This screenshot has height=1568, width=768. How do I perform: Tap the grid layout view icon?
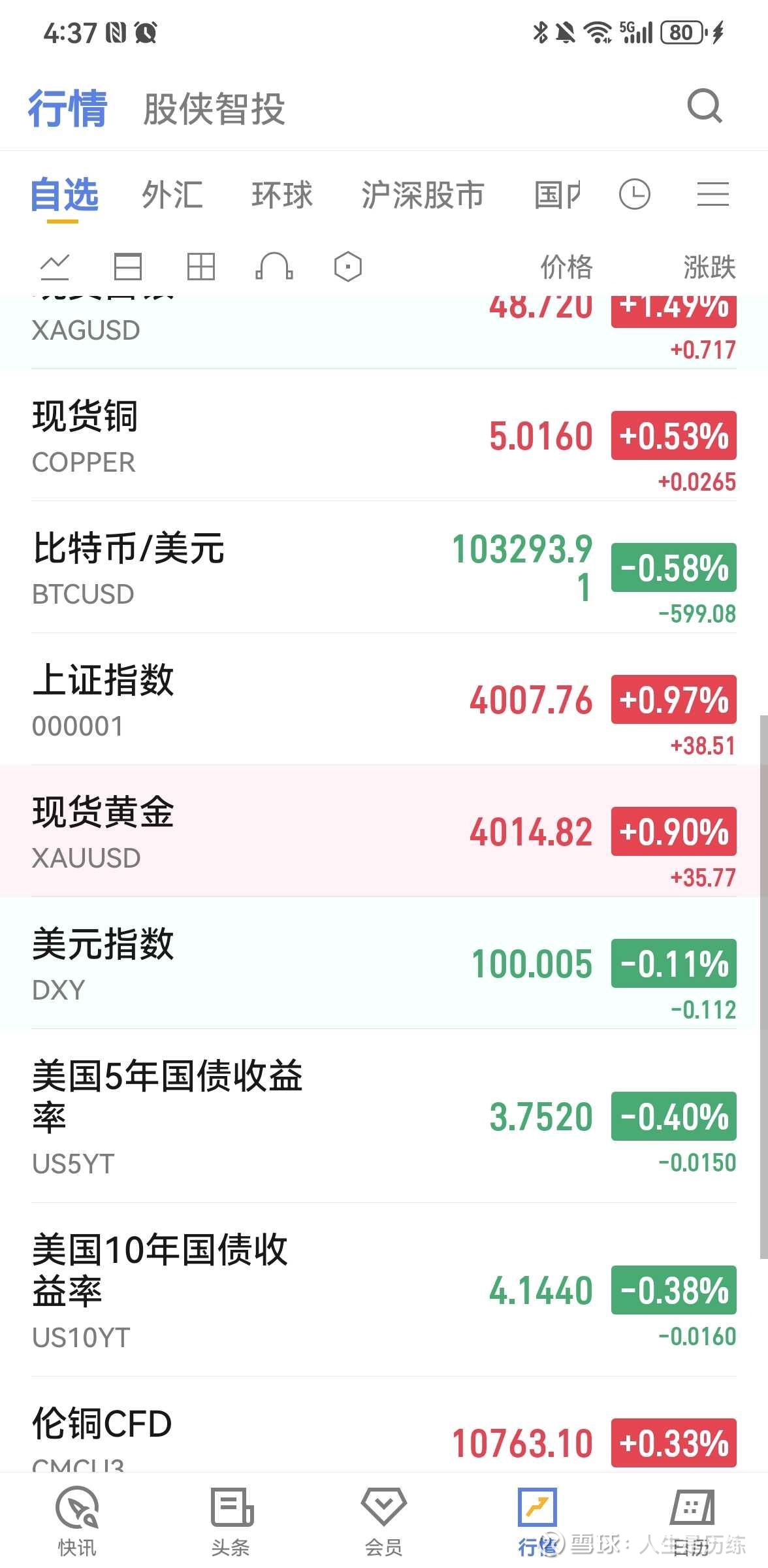tap(200, 267)
